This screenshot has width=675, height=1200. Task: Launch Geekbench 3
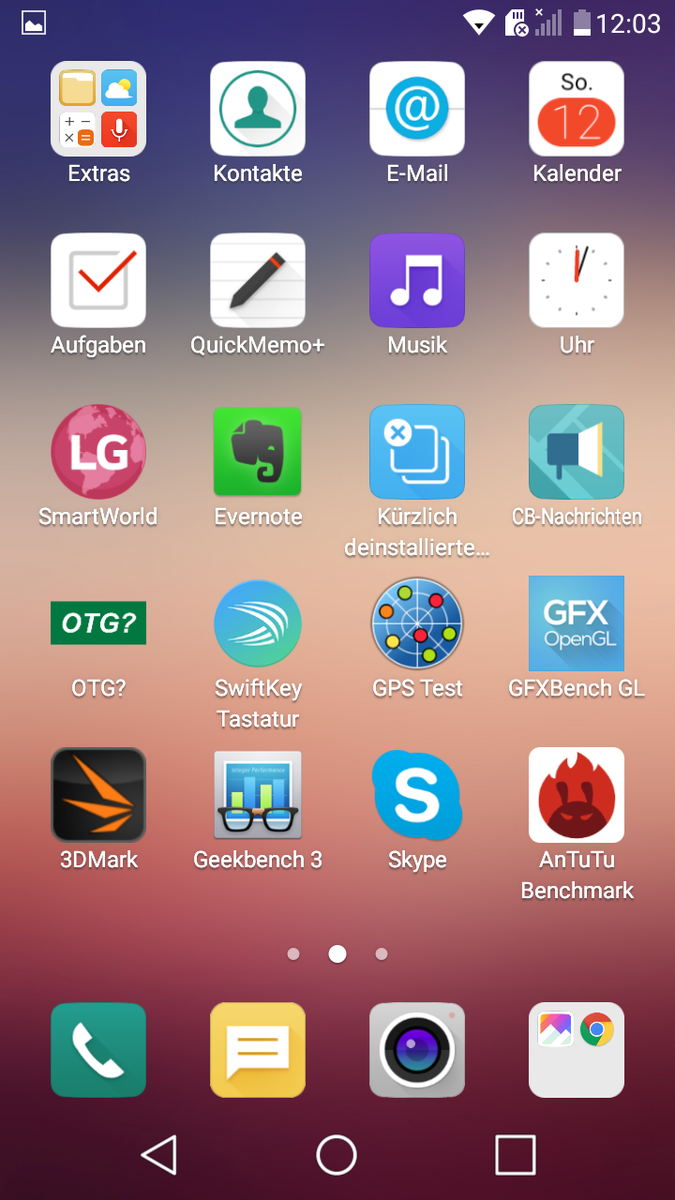(x=258, y=795)
